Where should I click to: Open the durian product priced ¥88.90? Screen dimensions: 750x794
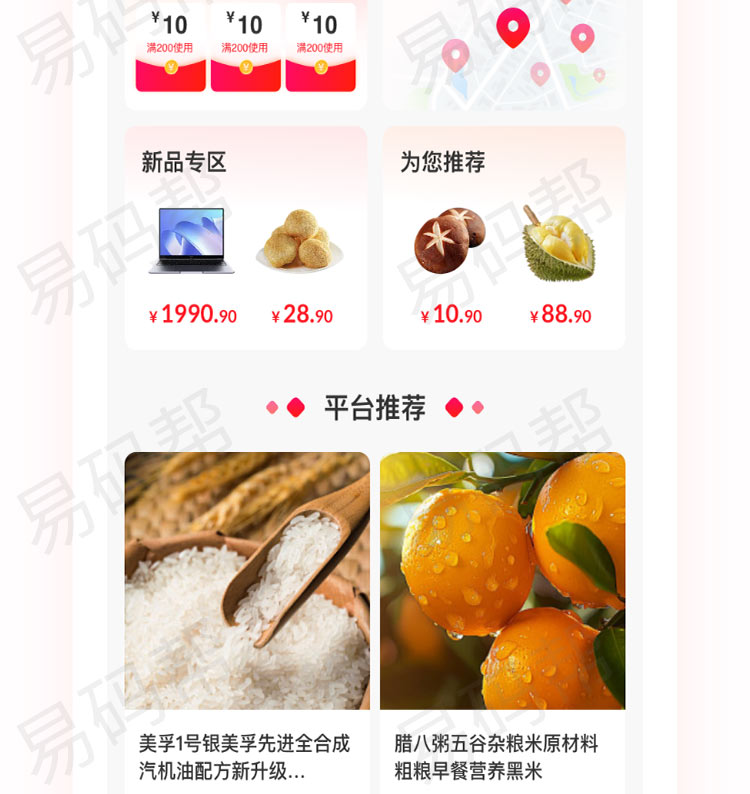pos(560,245)
